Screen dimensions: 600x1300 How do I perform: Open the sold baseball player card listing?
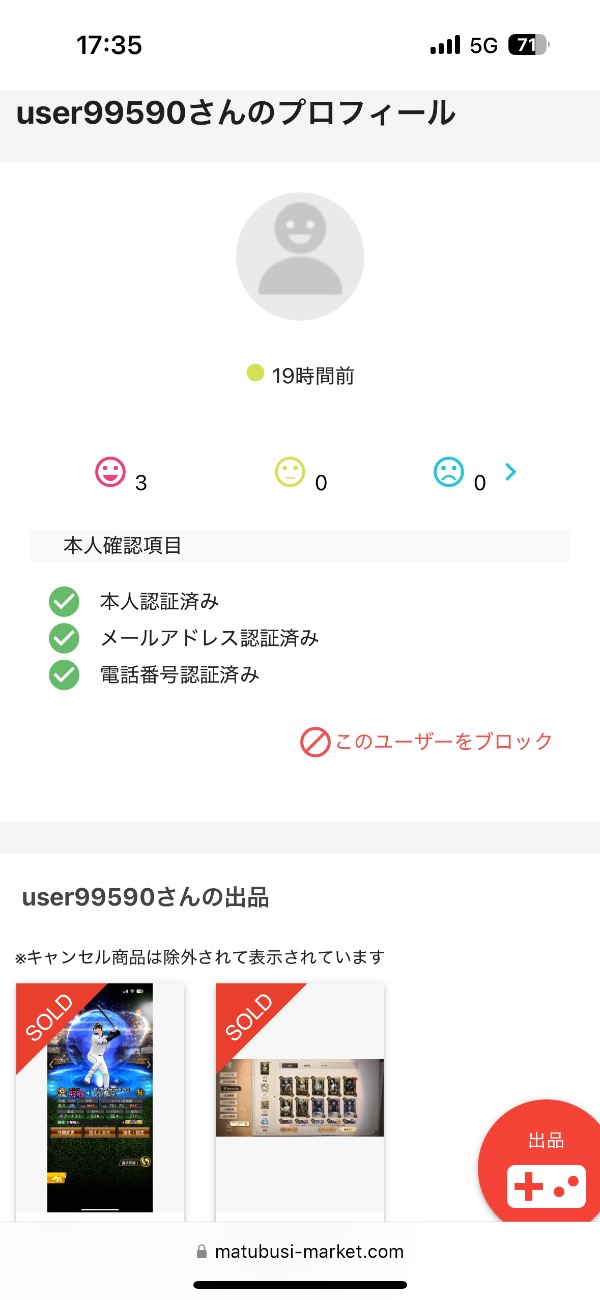pyautogui.click(x=100, y=1098)
